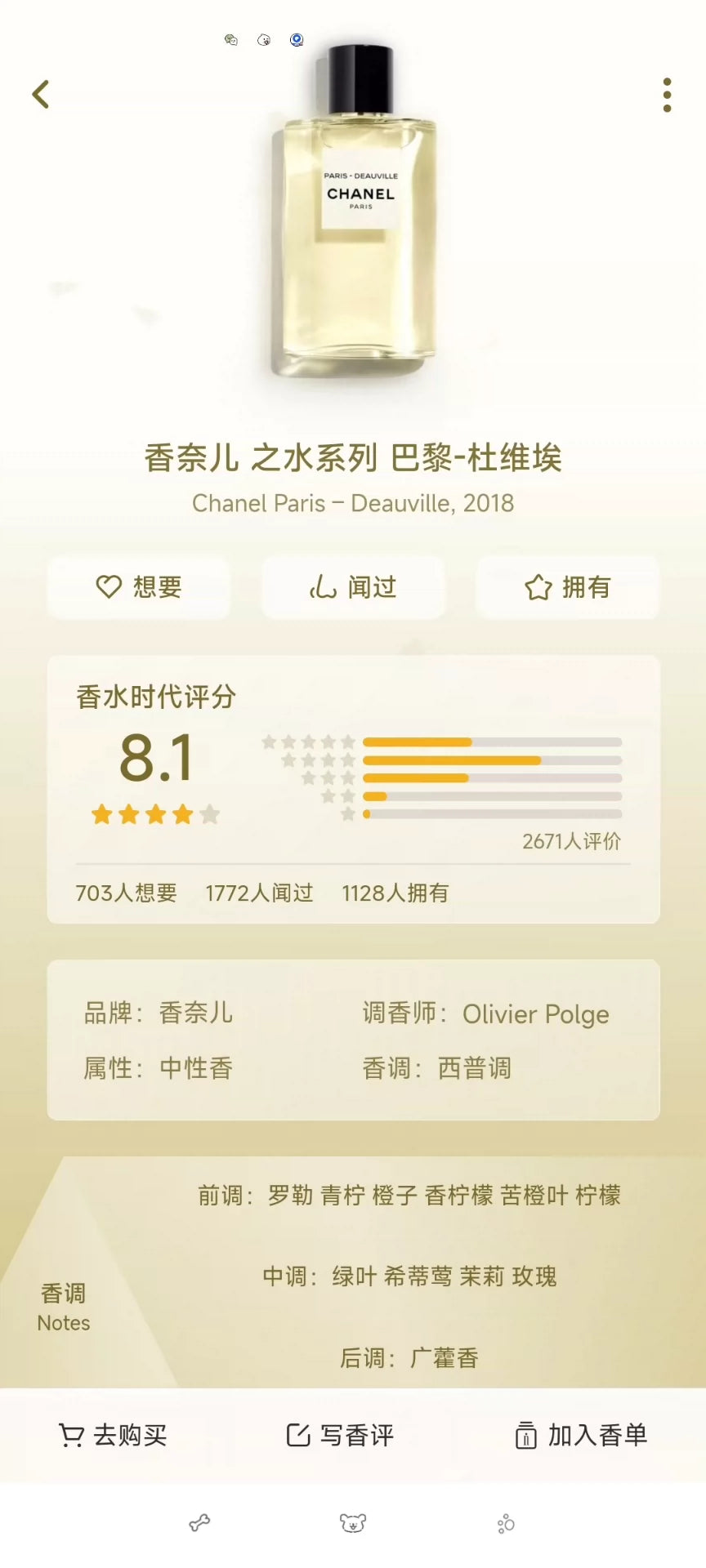
Task: Open the 西普调 fragrance family
Action: [474, 1067]
